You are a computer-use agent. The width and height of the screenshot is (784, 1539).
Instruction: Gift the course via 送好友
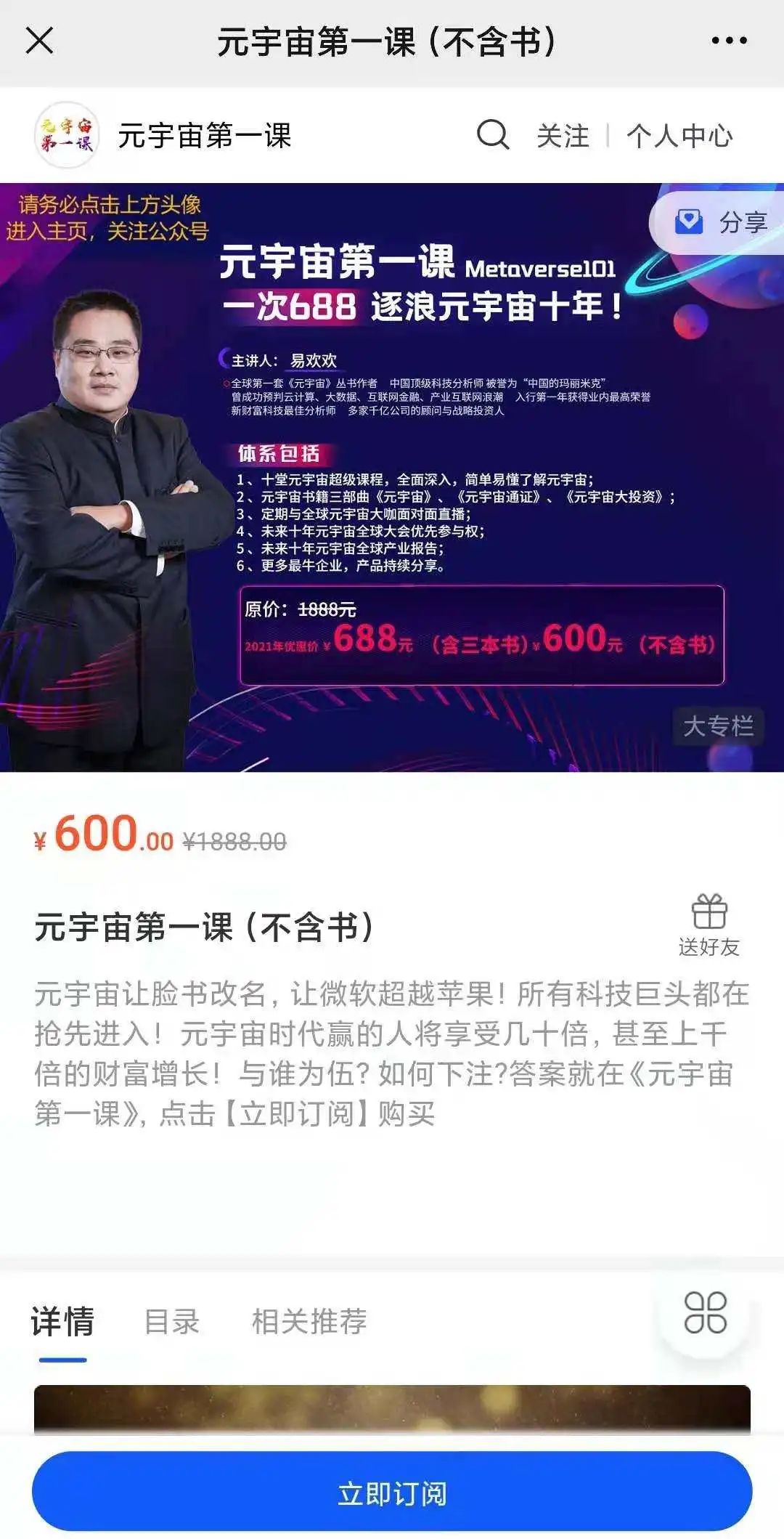coord(709,925)
